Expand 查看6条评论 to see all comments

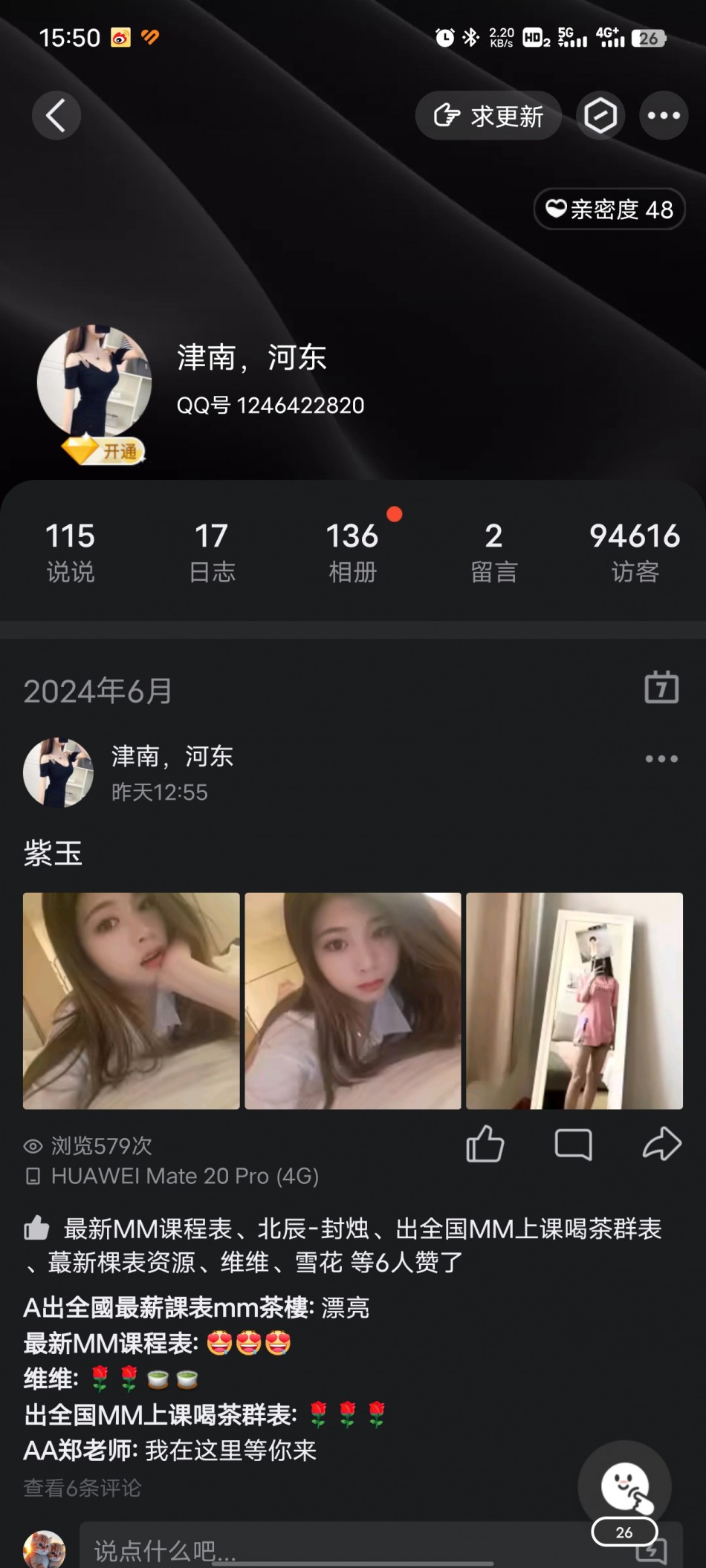tap(82, 1488)
